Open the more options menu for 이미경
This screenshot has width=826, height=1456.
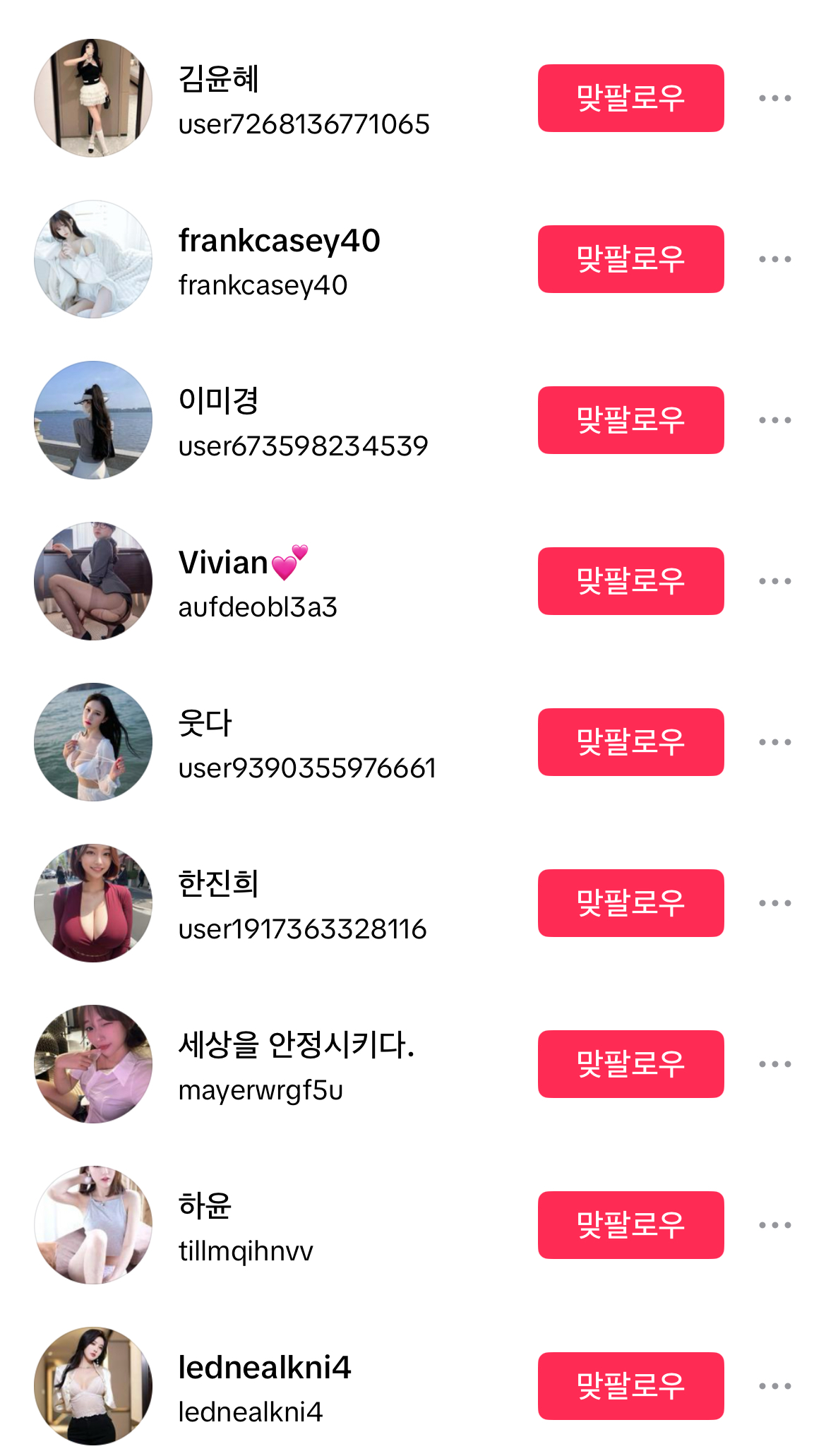tap(775, 419)
